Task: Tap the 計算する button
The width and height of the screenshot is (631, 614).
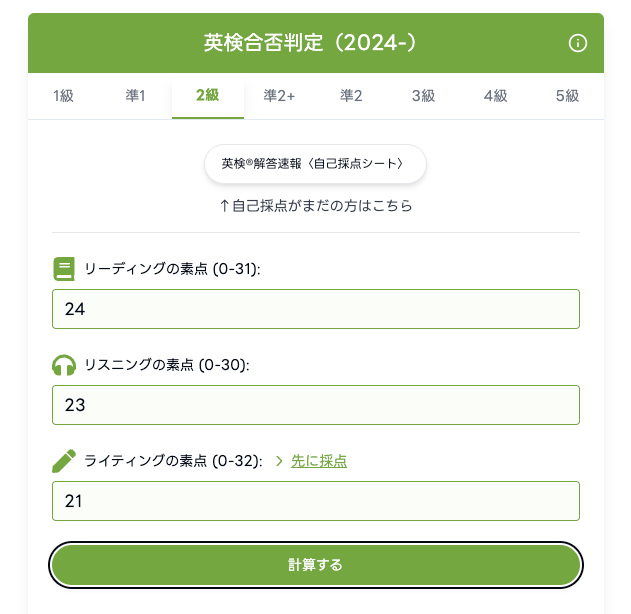Action: (x=315, y=565)
